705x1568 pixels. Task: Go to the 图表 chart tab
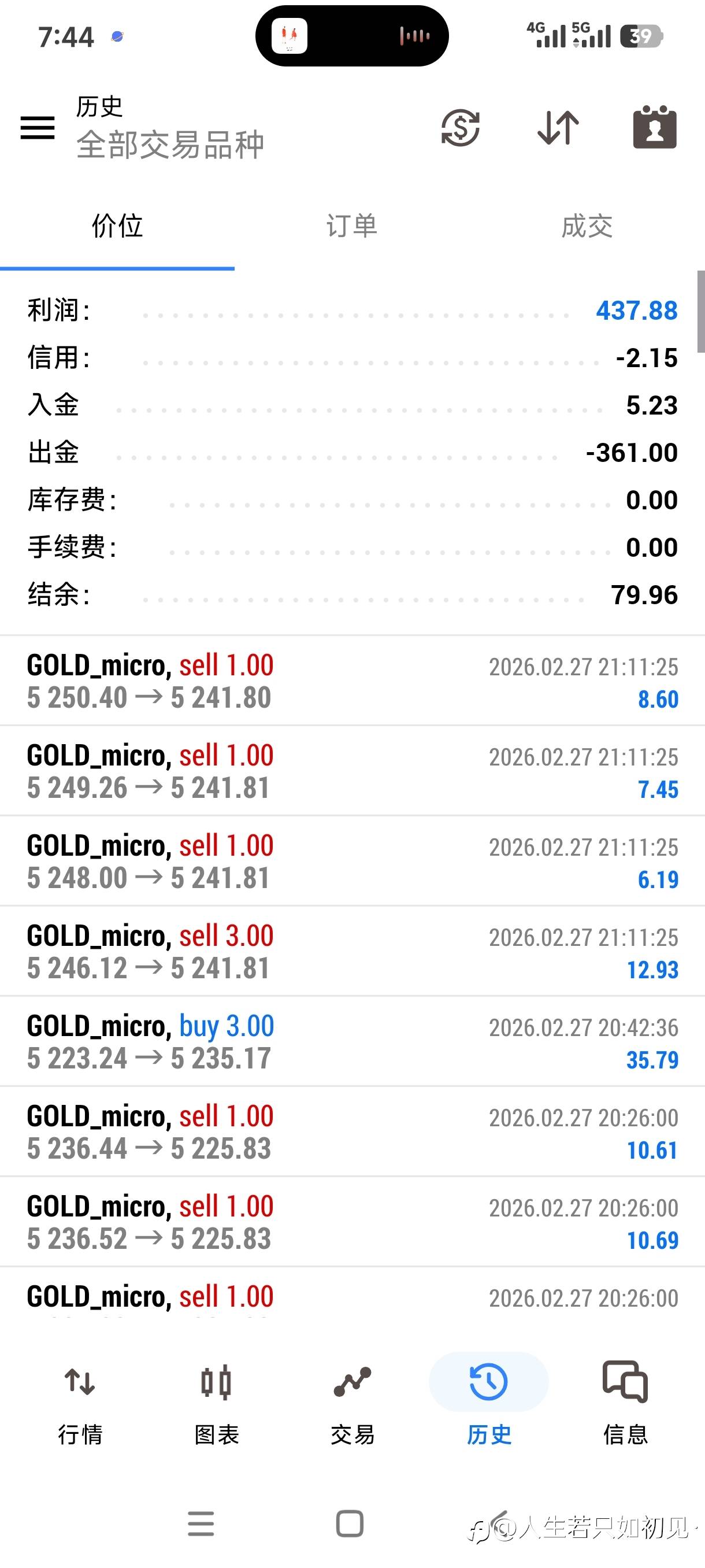click(216, 1403)
